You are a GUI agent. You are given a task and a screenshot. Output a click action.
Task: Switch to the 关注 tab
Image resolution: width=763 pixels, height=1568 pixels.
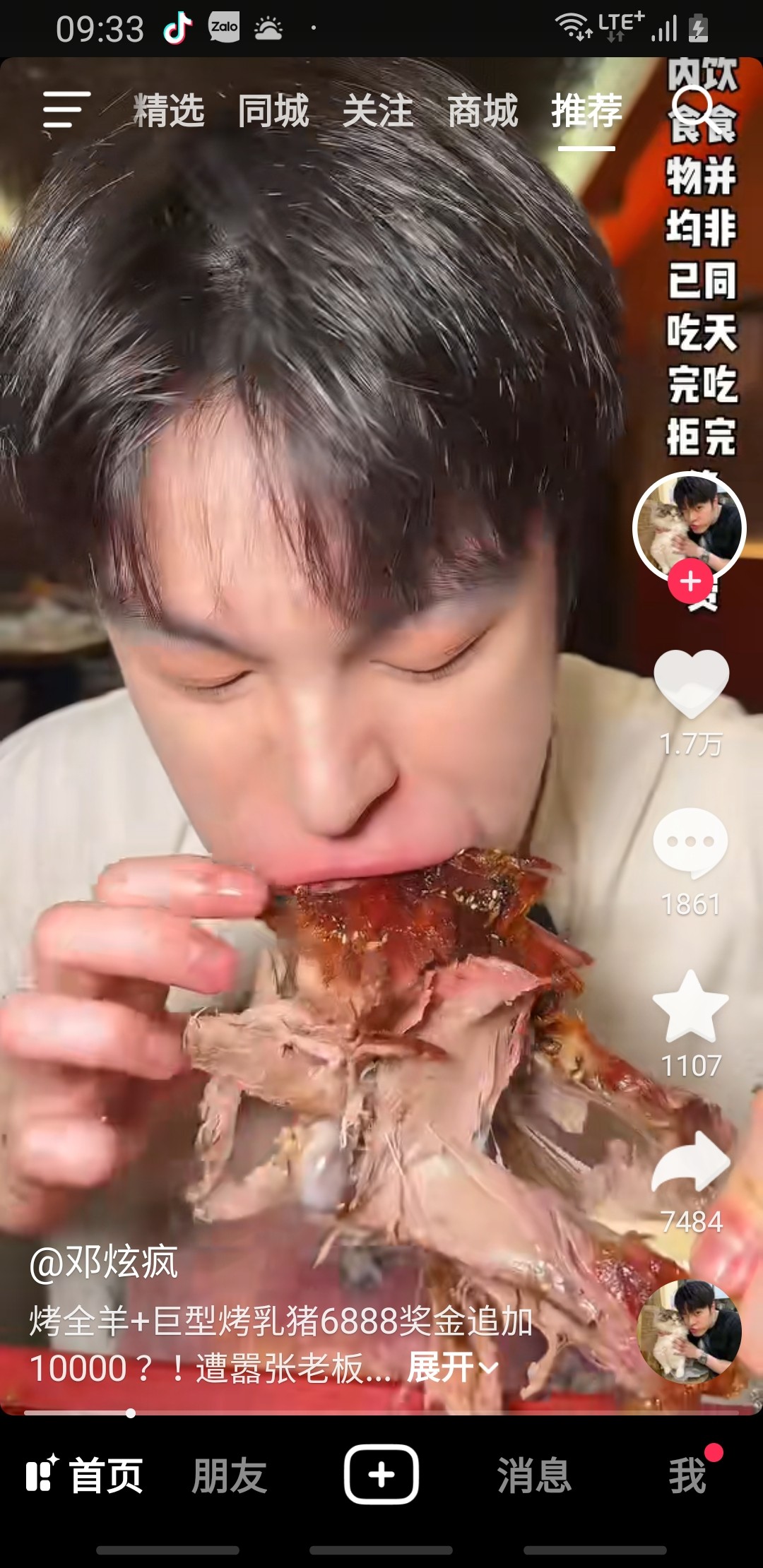point(378,111)
